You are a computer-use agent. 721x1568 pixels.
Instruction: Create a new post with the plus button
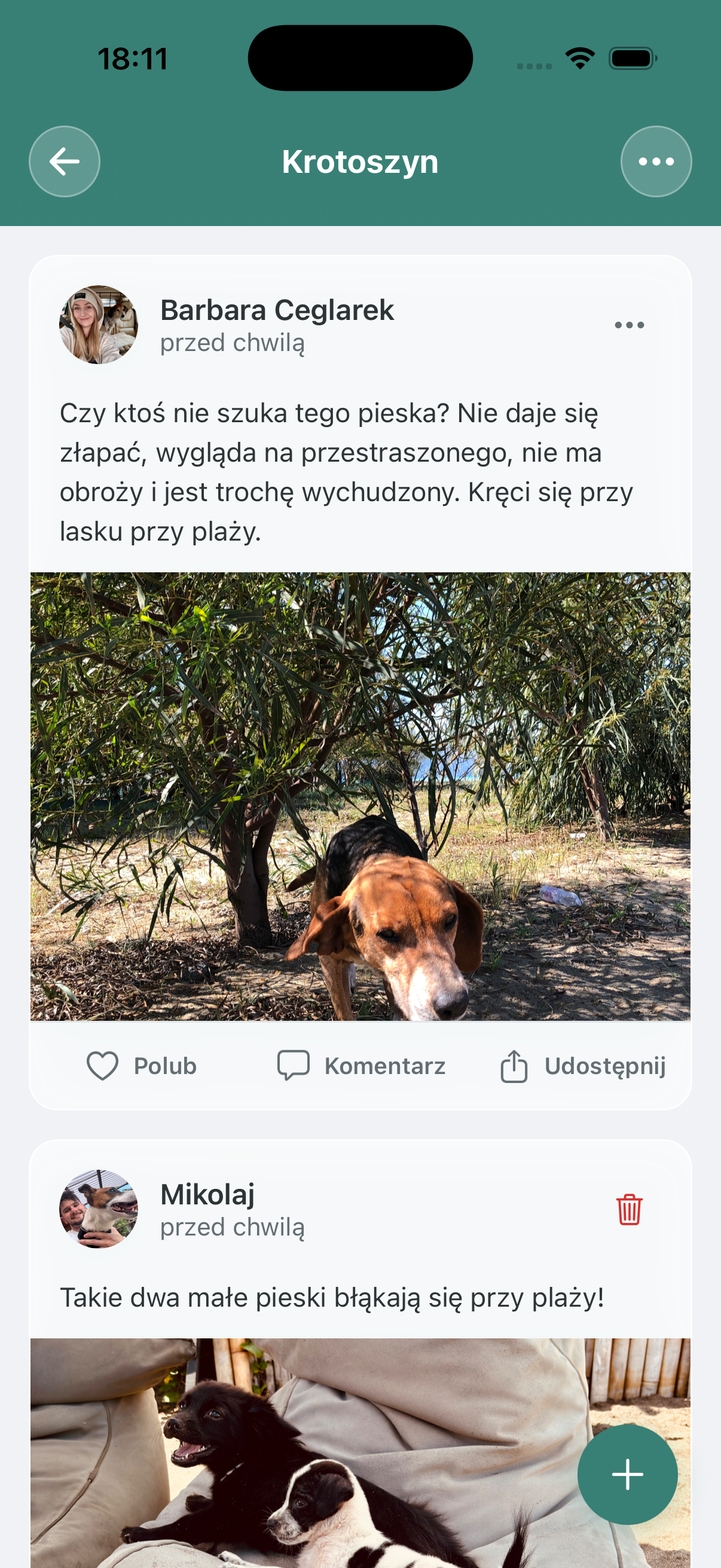[628, 1475]
